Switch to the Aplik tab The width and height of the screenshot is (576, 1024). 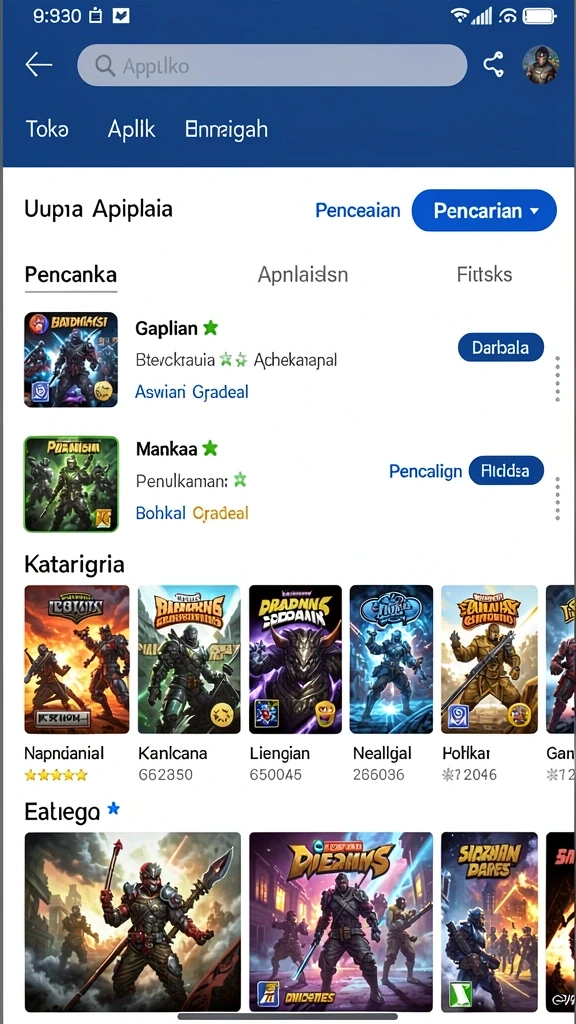pyautogui.click(x=131, y=129)
